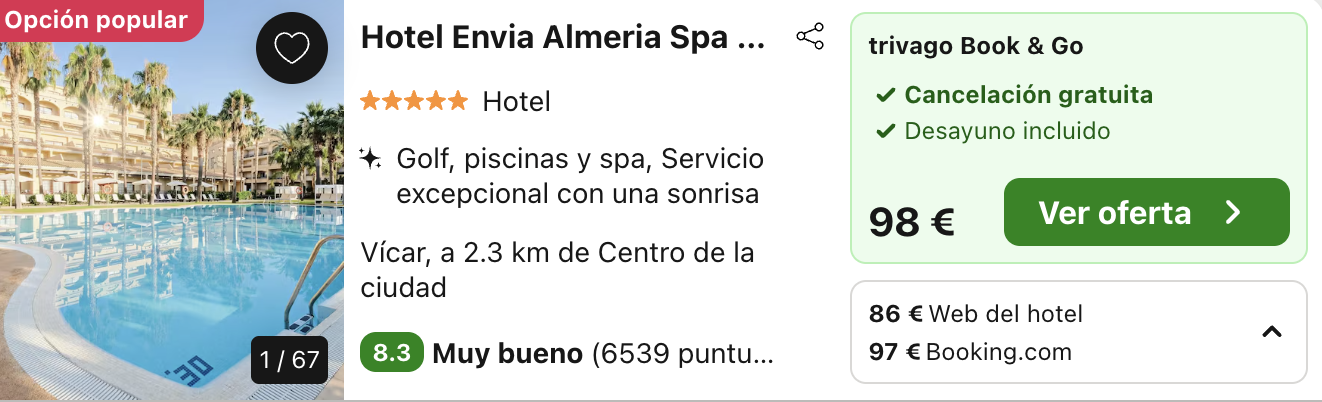1322x402 pixels.
Task: Tap the green Ver oferta button
Action: [x=1146, y=212]
